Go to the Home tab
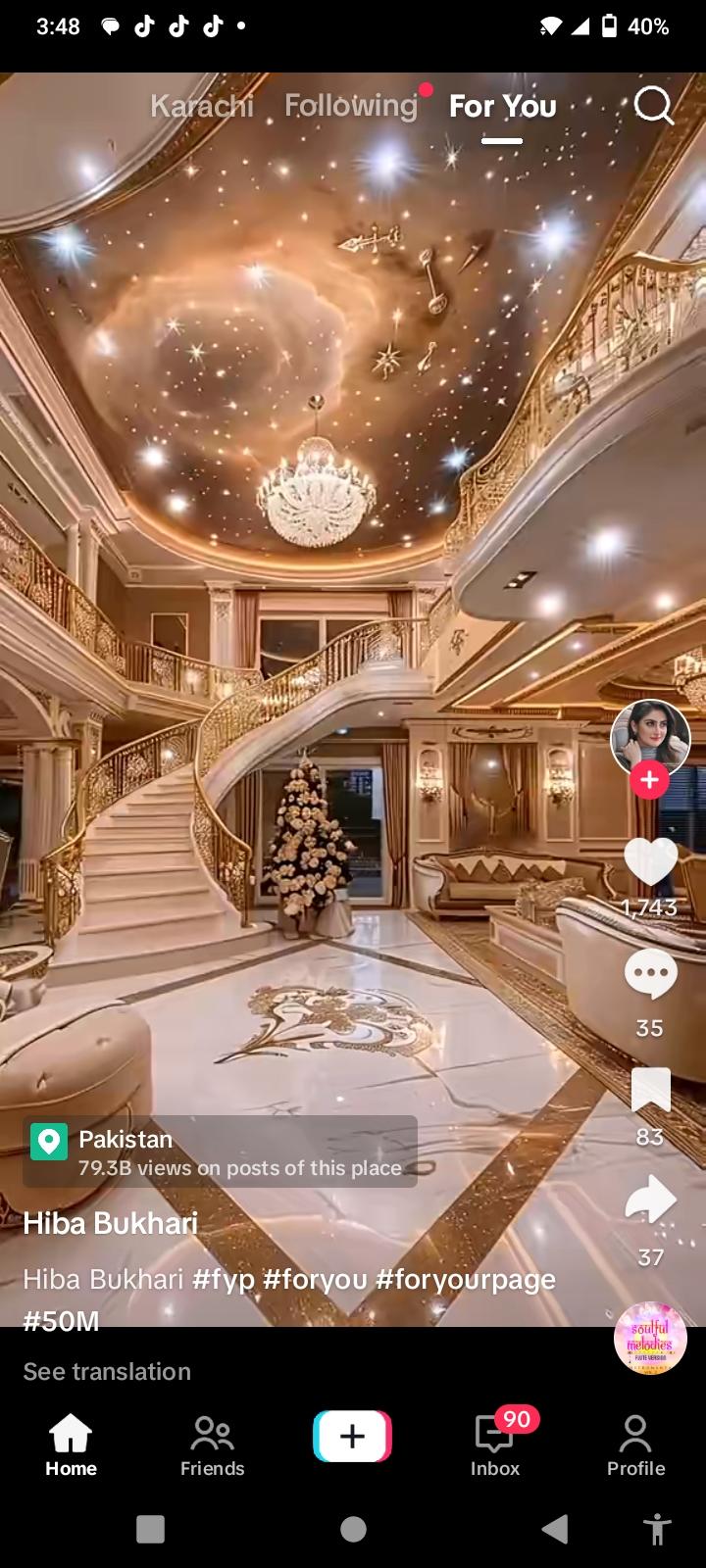This screenshot has height=1568, width=706. [71, 1445]
